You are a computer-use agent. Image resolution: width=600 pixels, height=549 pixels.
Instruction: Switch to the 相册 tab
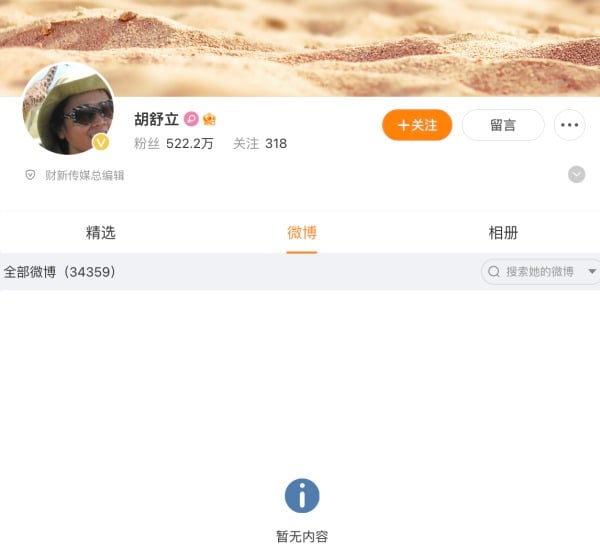(503, 233)
